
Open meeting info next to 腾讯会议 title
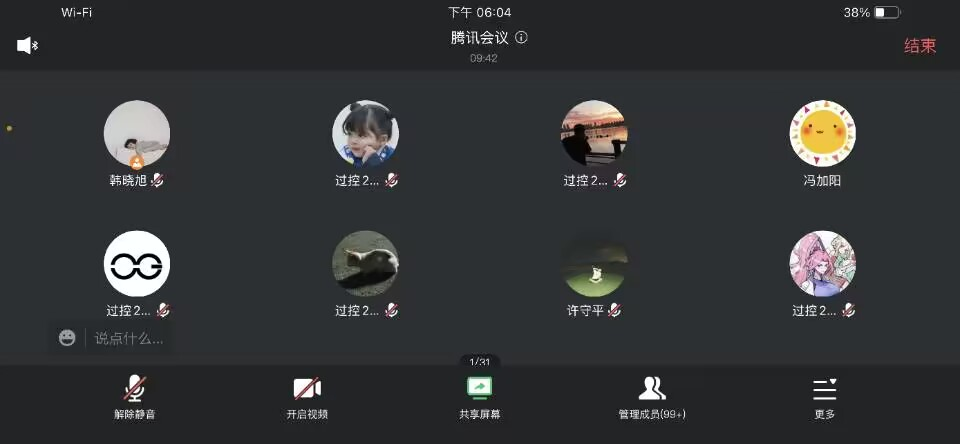(522, 38)
